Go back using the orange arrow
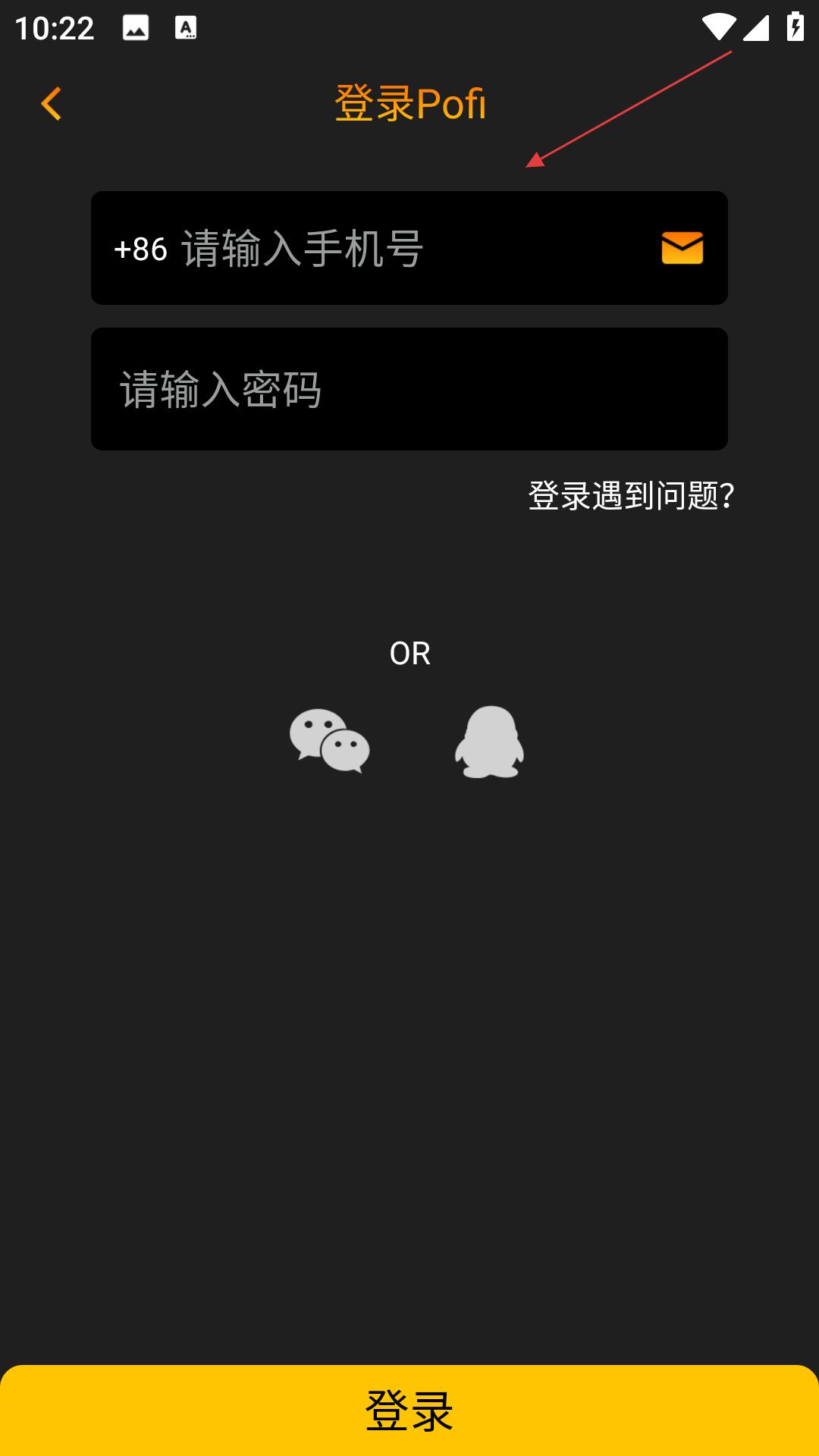This screenshot has height=1456, width=819. pyautogui.click(x=51, y=104)
